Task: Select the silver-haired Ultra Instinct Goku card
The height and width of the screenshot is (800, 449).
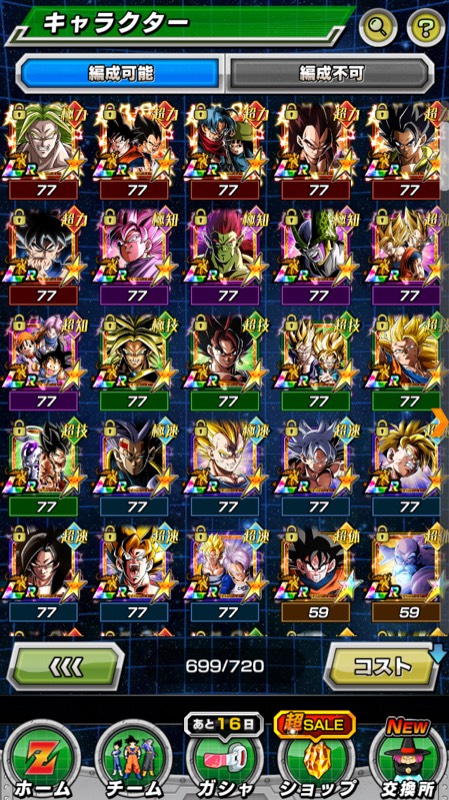Action: point(316,467)
